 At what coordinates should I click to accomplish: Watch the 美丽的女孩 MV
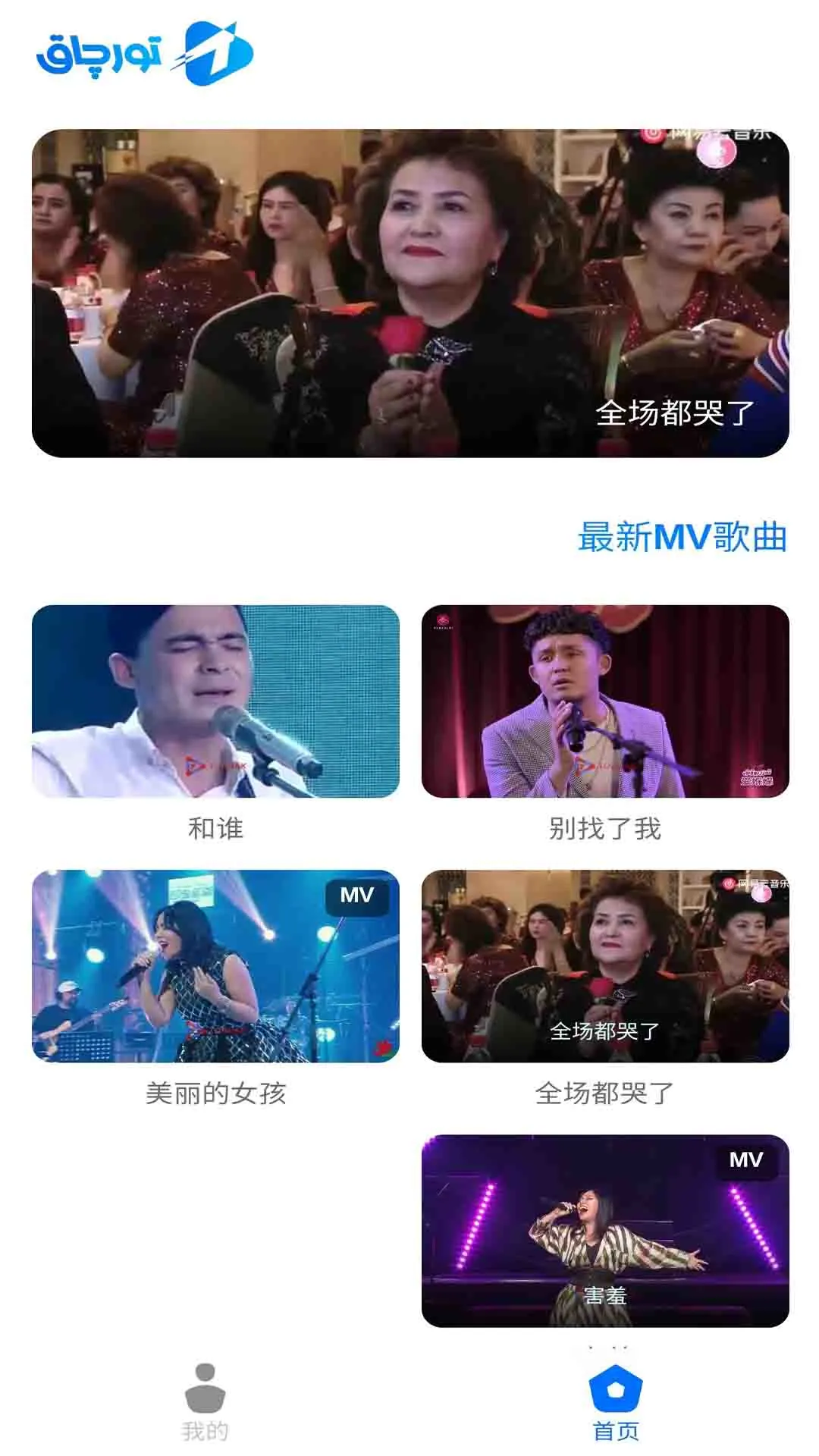215,965
